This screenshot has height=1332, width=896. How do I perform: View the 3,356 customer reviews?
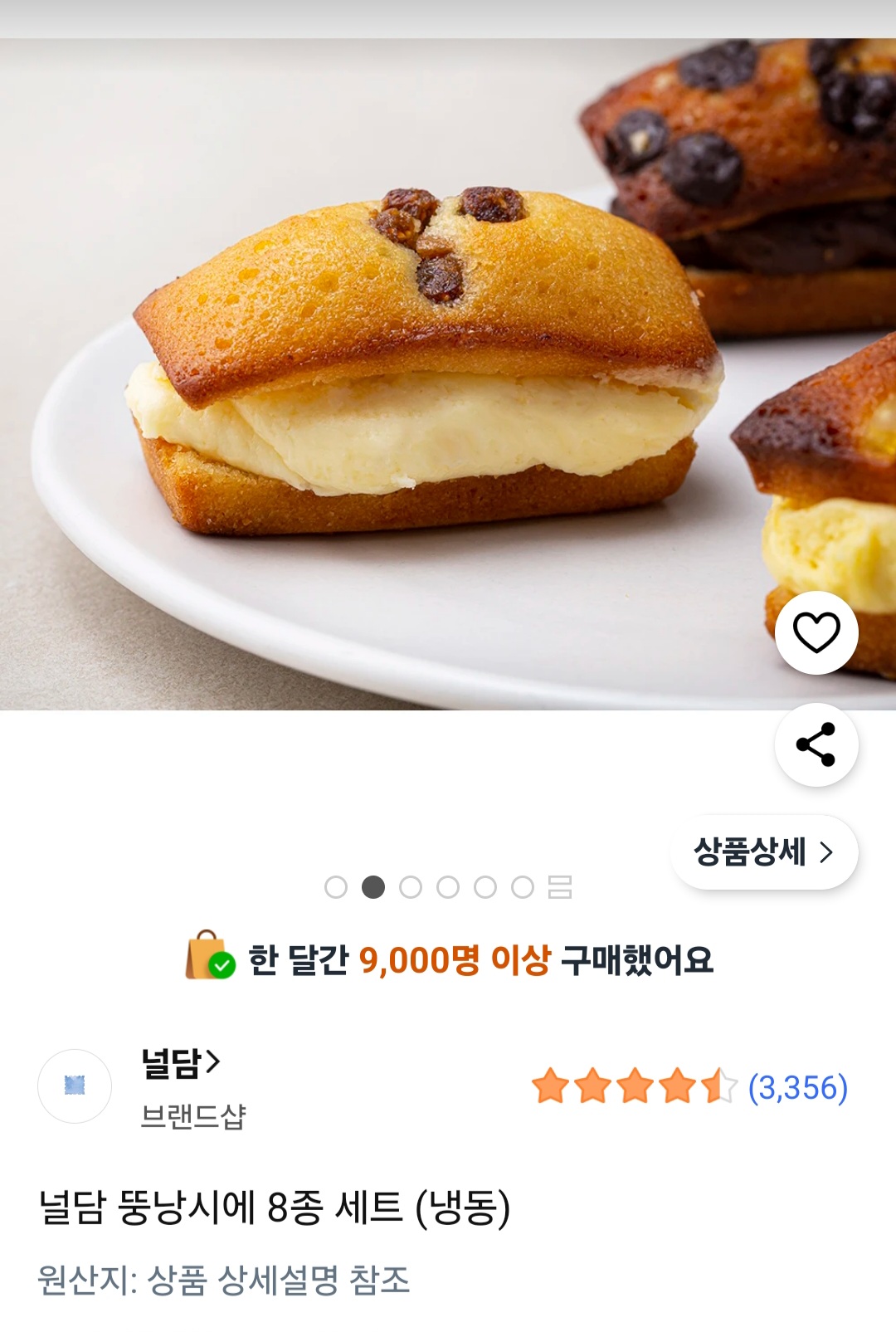797,1087
